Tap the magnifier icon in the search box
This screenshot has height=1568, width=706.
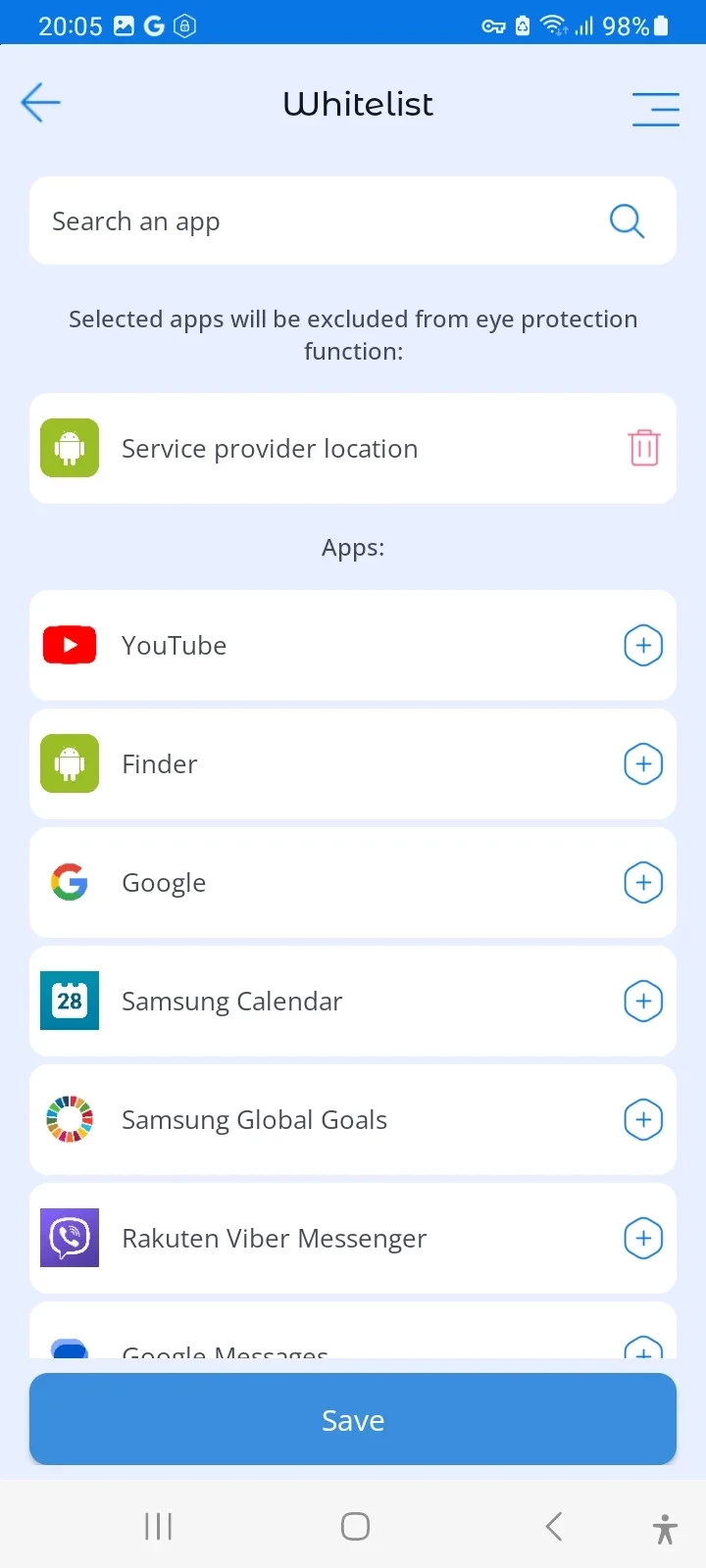click(x=627, y=221)
